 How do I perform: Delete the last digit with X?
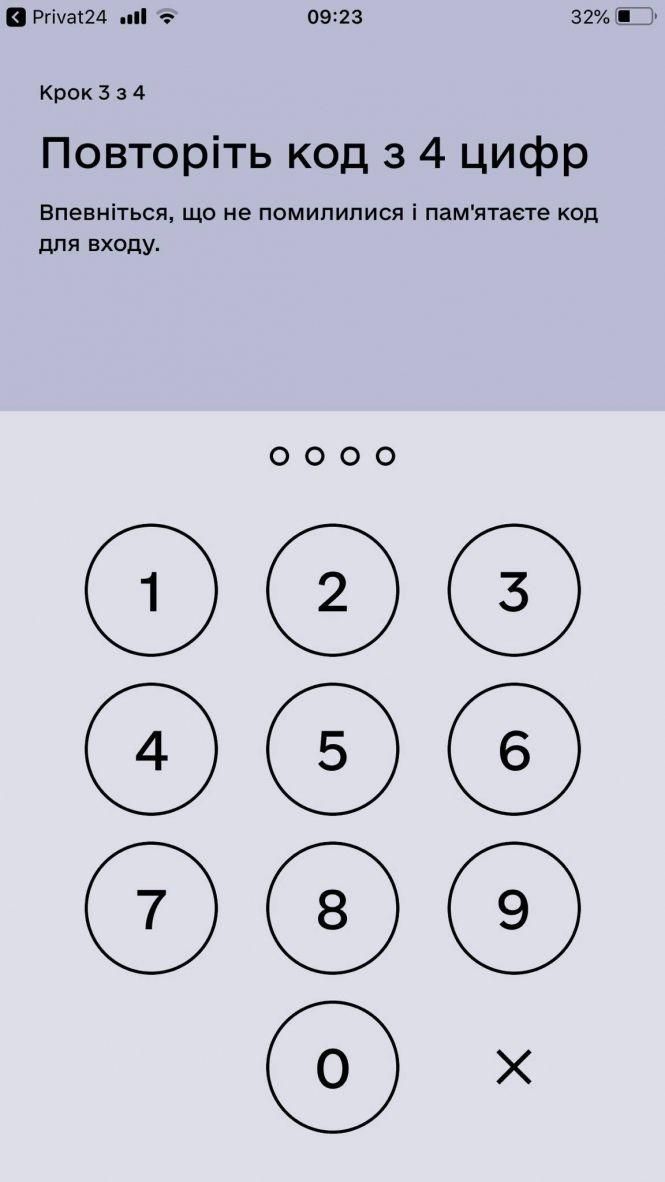514,1068
